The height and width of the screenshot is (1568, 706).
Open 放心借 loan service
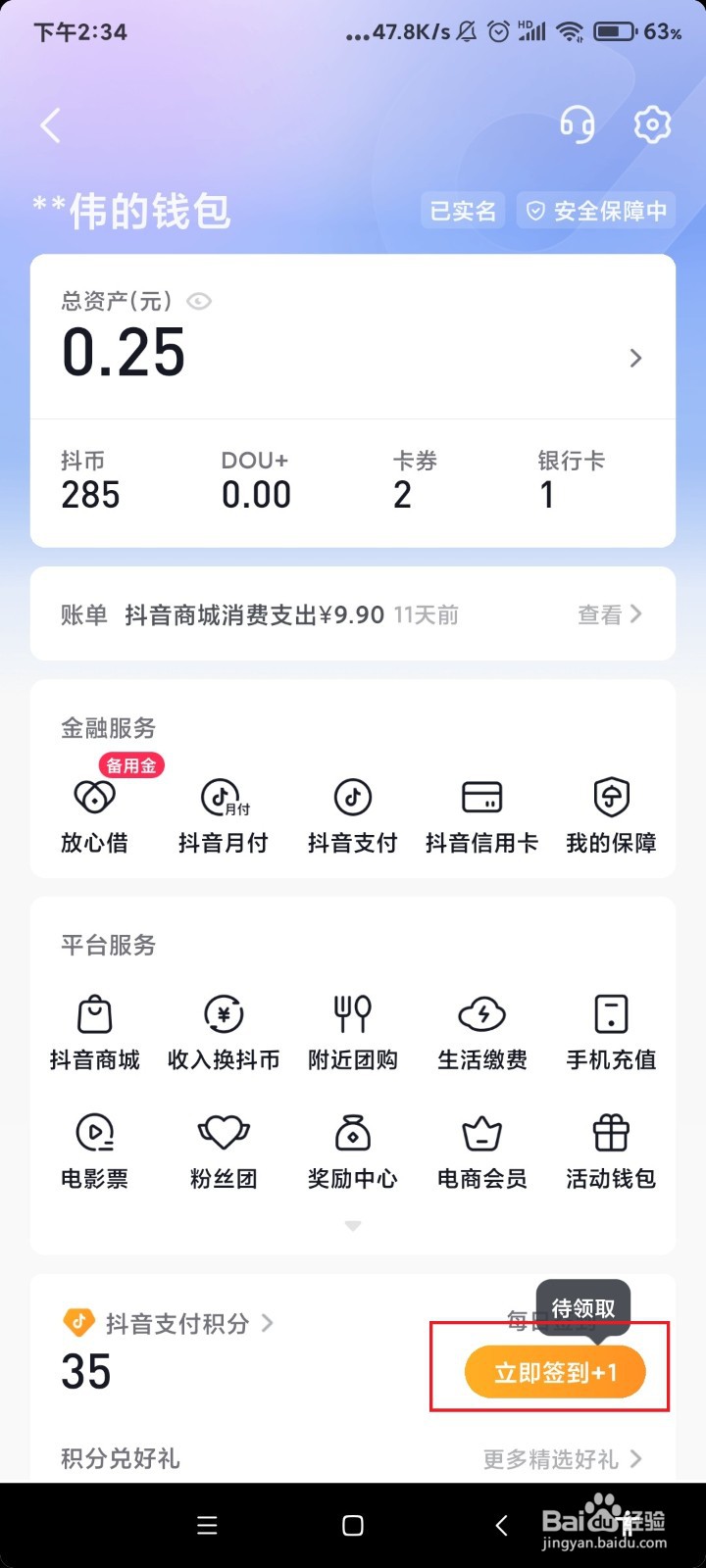[x=94, y=815]
